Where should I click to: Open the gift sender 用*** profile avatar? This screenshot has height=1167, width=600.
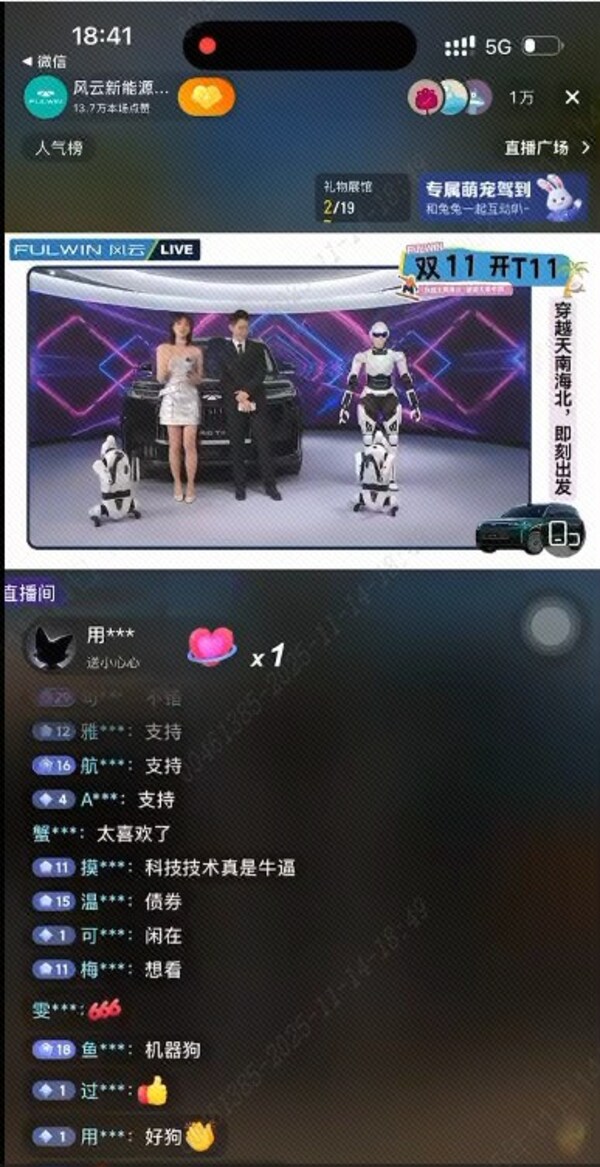pyautogui.click(x=50, y=648)
